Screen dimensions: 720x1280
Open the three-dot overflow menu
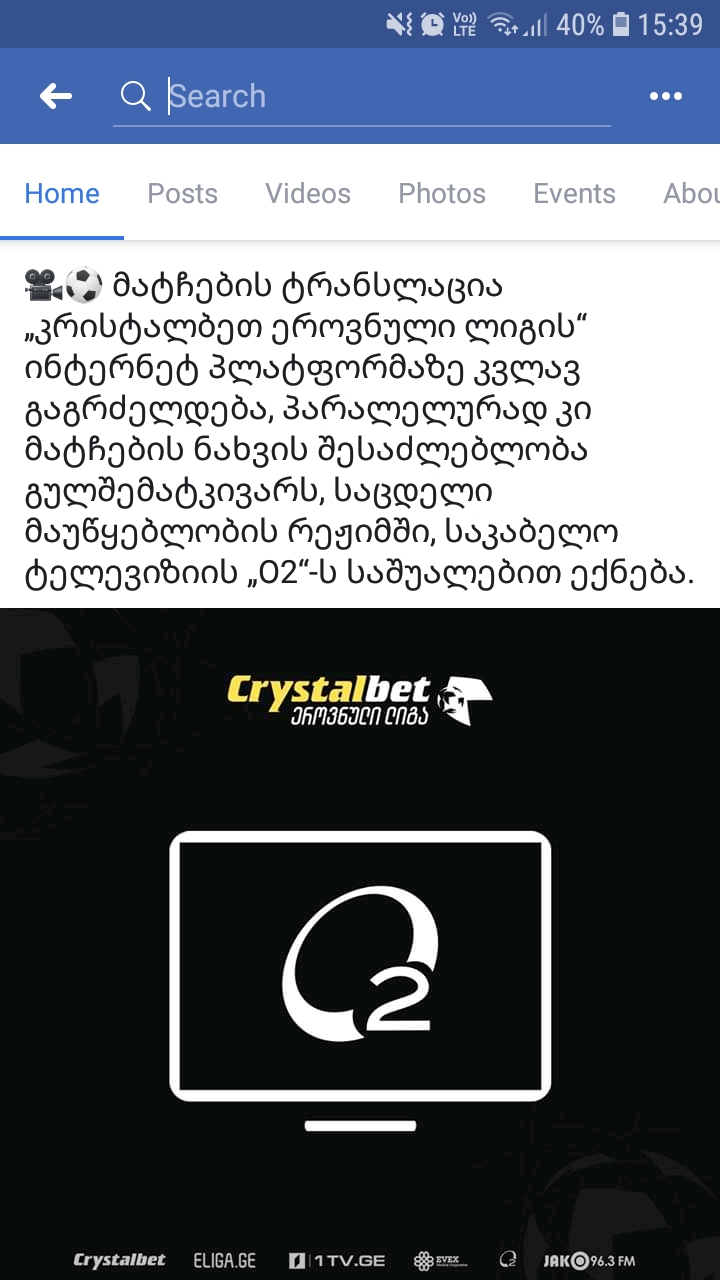[x=665, y=96]
